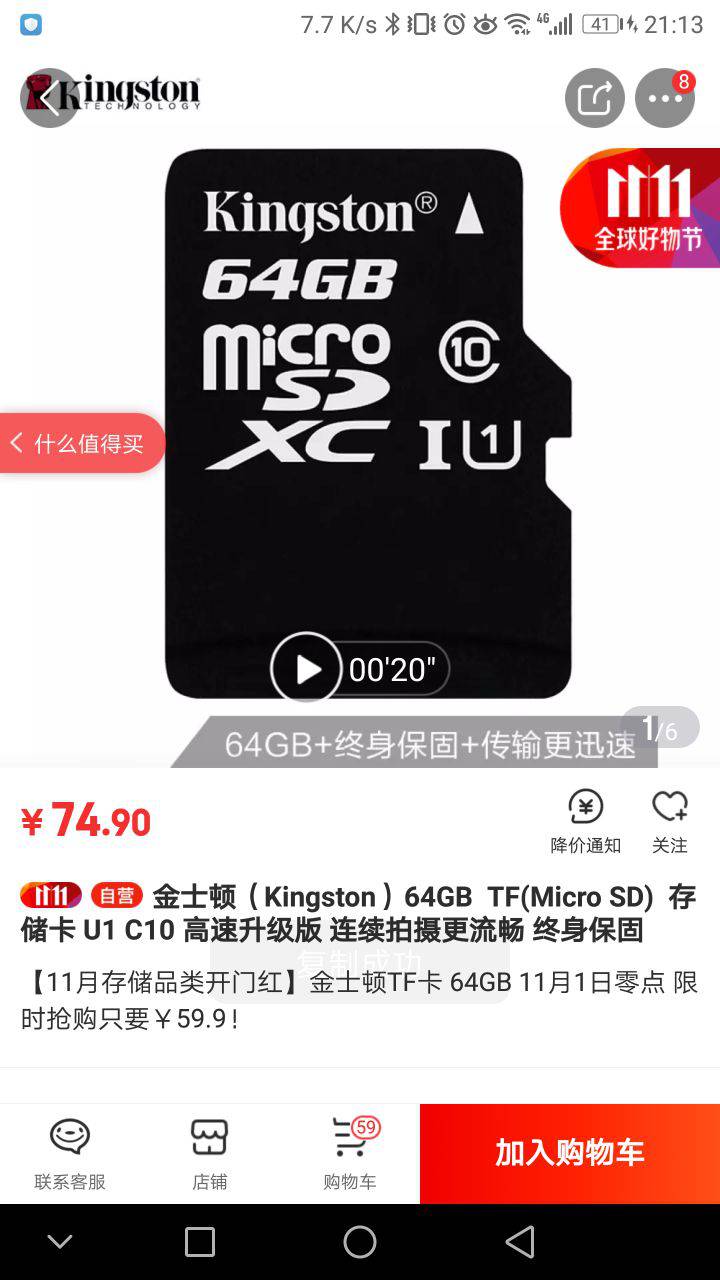Tap the 64GB microSD product image

click(360, 420)
